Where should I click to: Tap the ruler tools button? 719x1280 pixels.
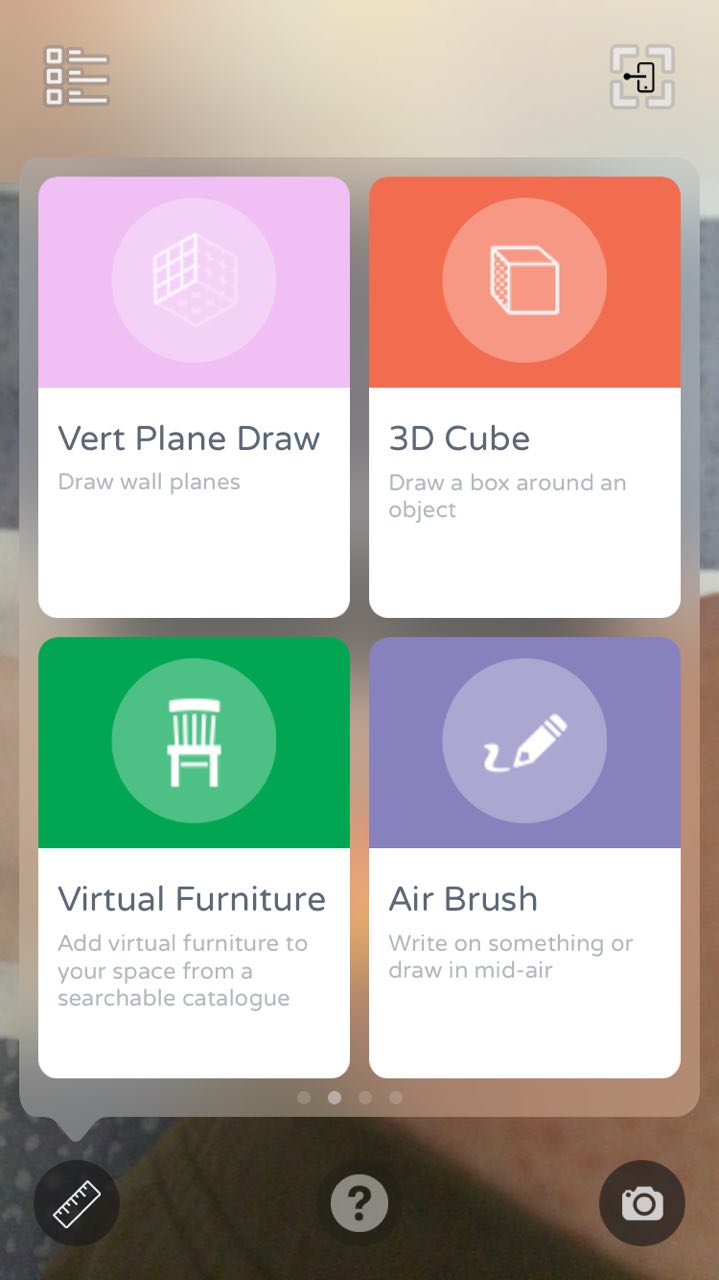point(76,1203)
